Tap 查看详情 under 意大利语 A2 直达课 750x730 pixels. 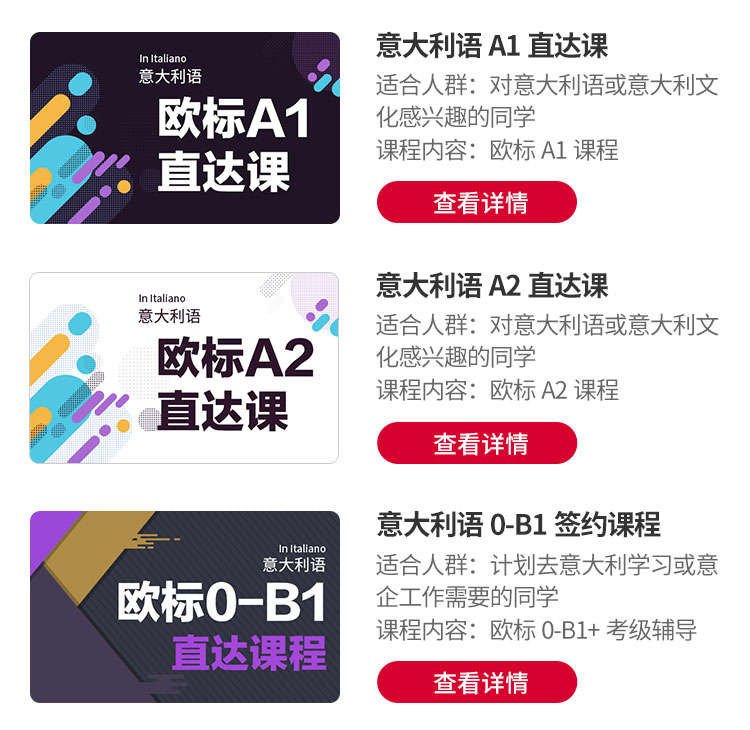pyautogui.click(x=477, y=443)
